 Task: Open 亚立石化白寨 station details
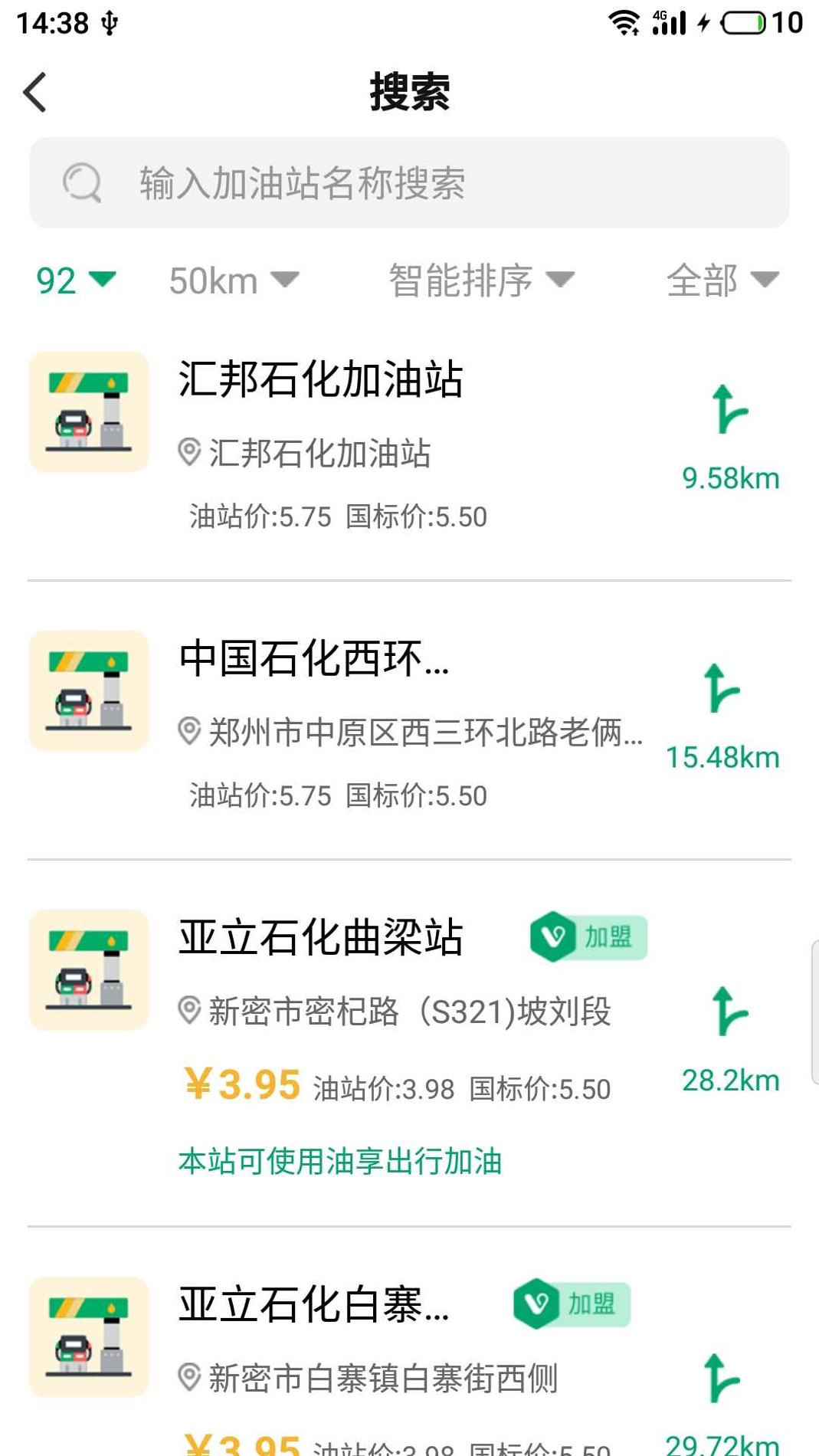314,1304
